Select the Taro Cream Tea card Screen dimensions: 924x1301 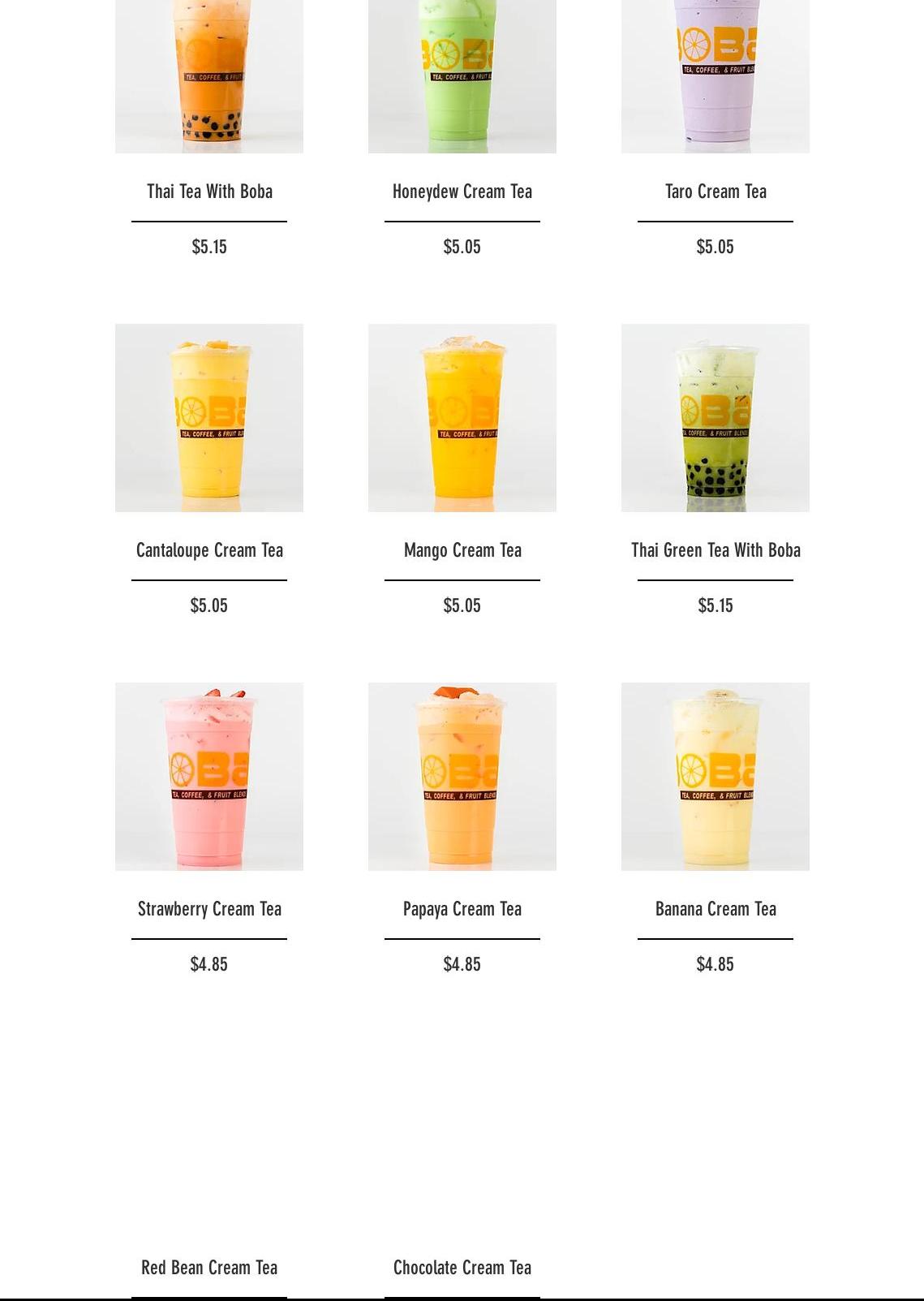coord(716,192)
